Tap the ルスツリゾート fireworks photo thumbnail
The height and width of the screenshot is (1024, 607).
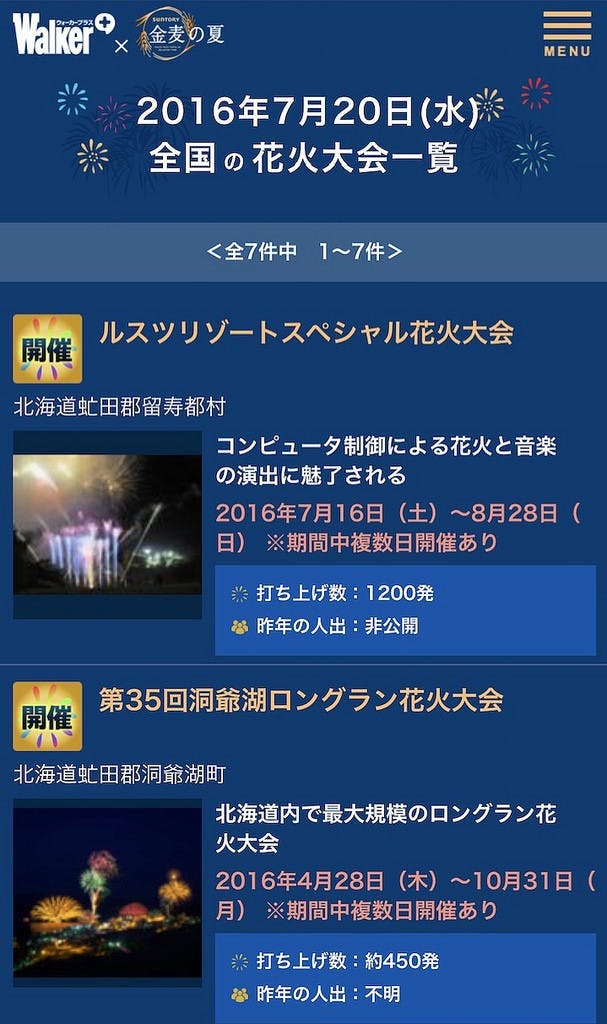point(107,525)
